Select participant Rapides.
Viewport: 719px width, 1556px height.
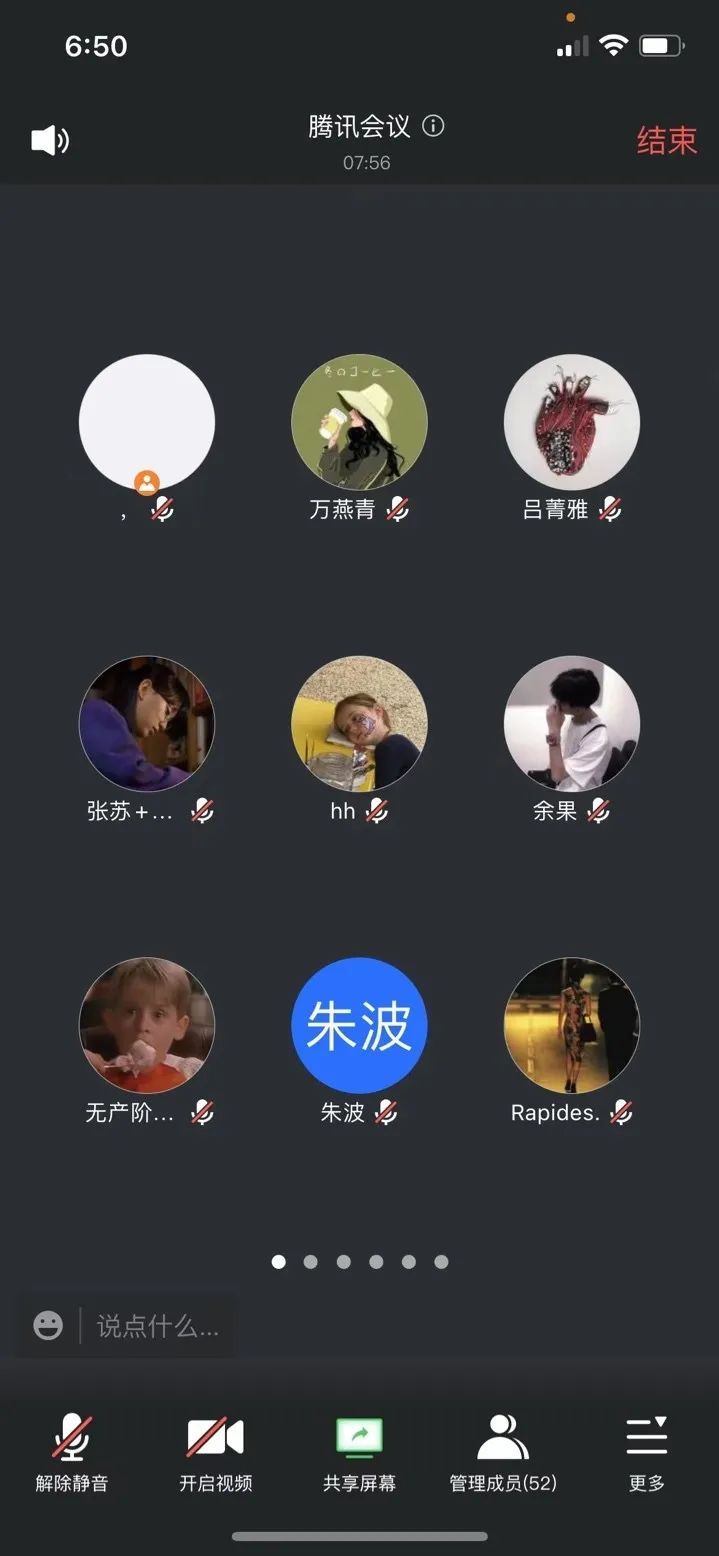[x=572, y=1026]
